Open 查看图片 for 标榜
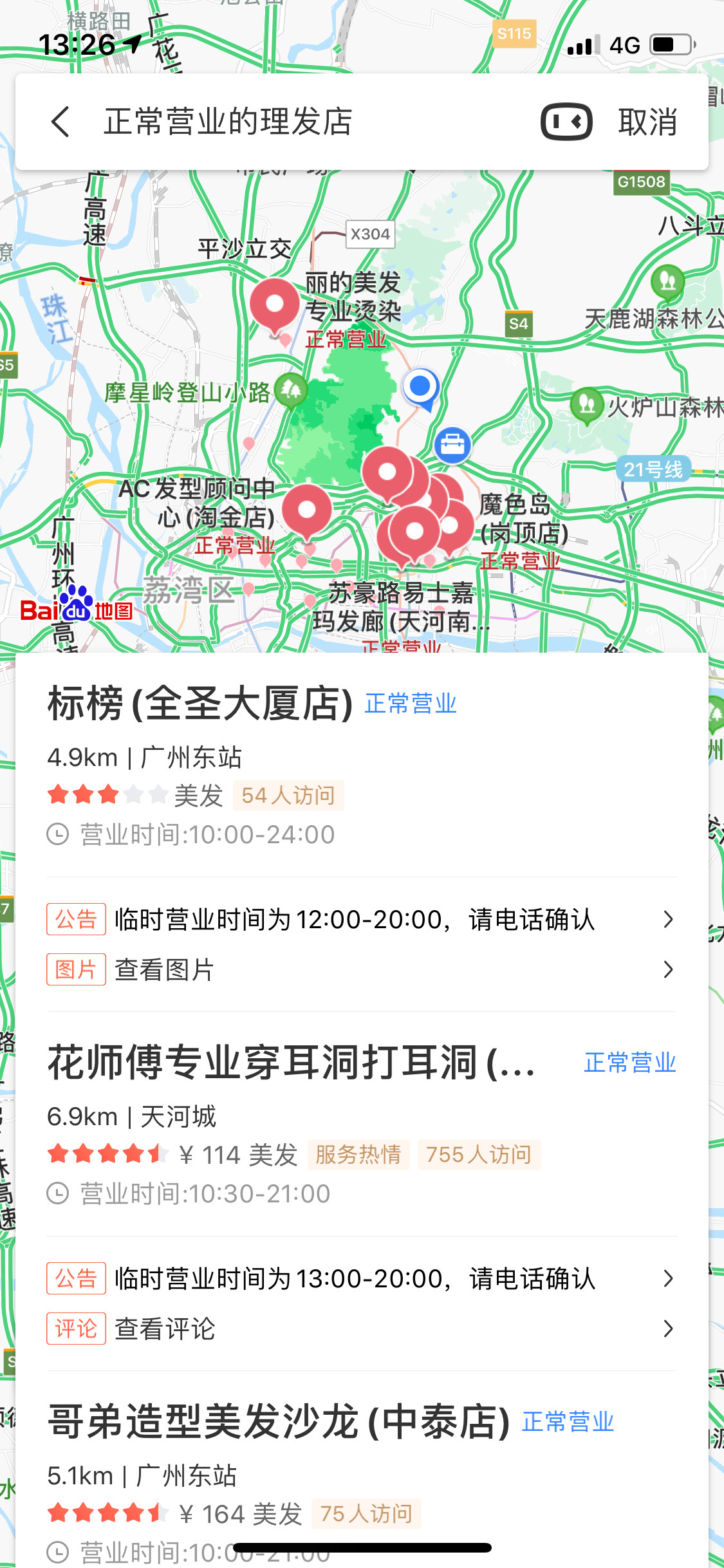Viewport: 724px width, 1568px height. (x=362, y=969)
